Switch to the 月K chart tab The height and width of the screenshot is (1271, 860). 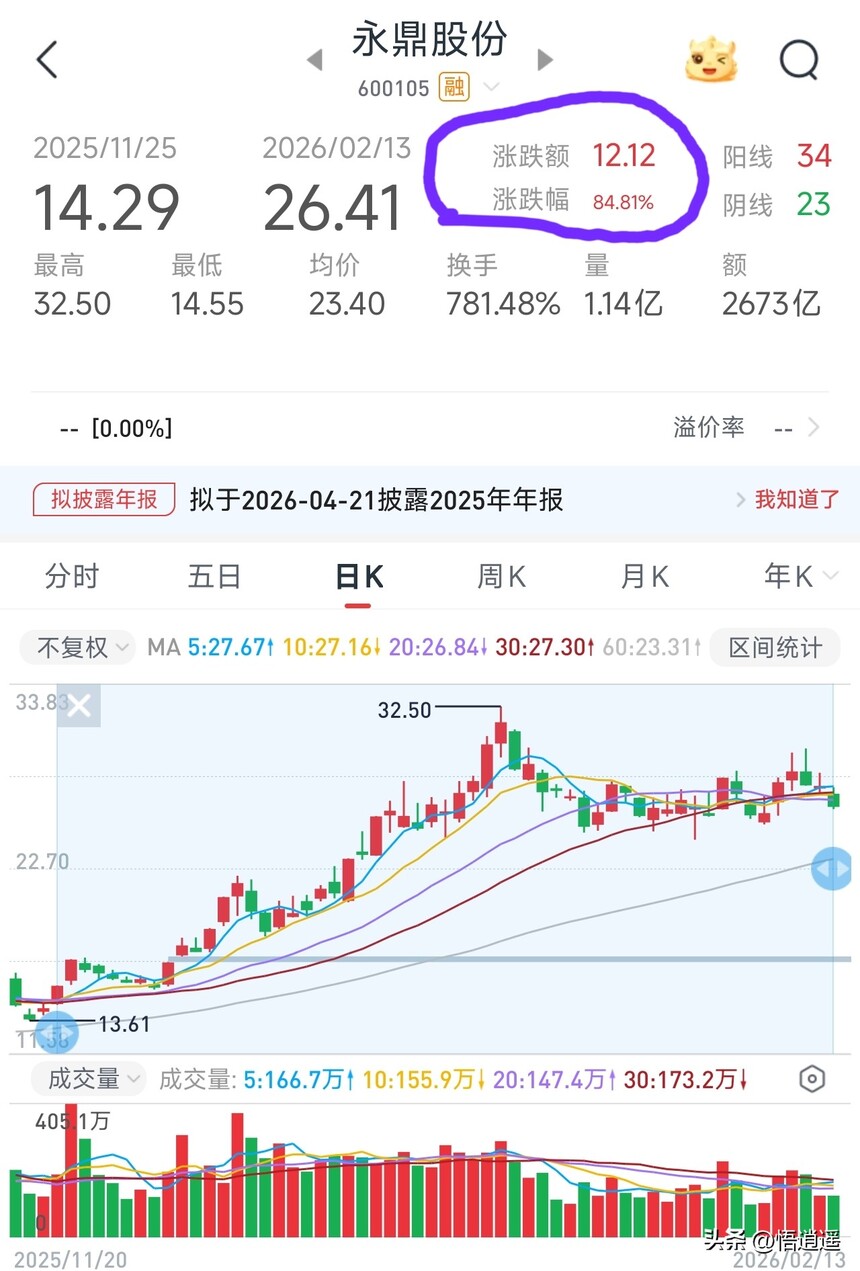pos(644,577)
